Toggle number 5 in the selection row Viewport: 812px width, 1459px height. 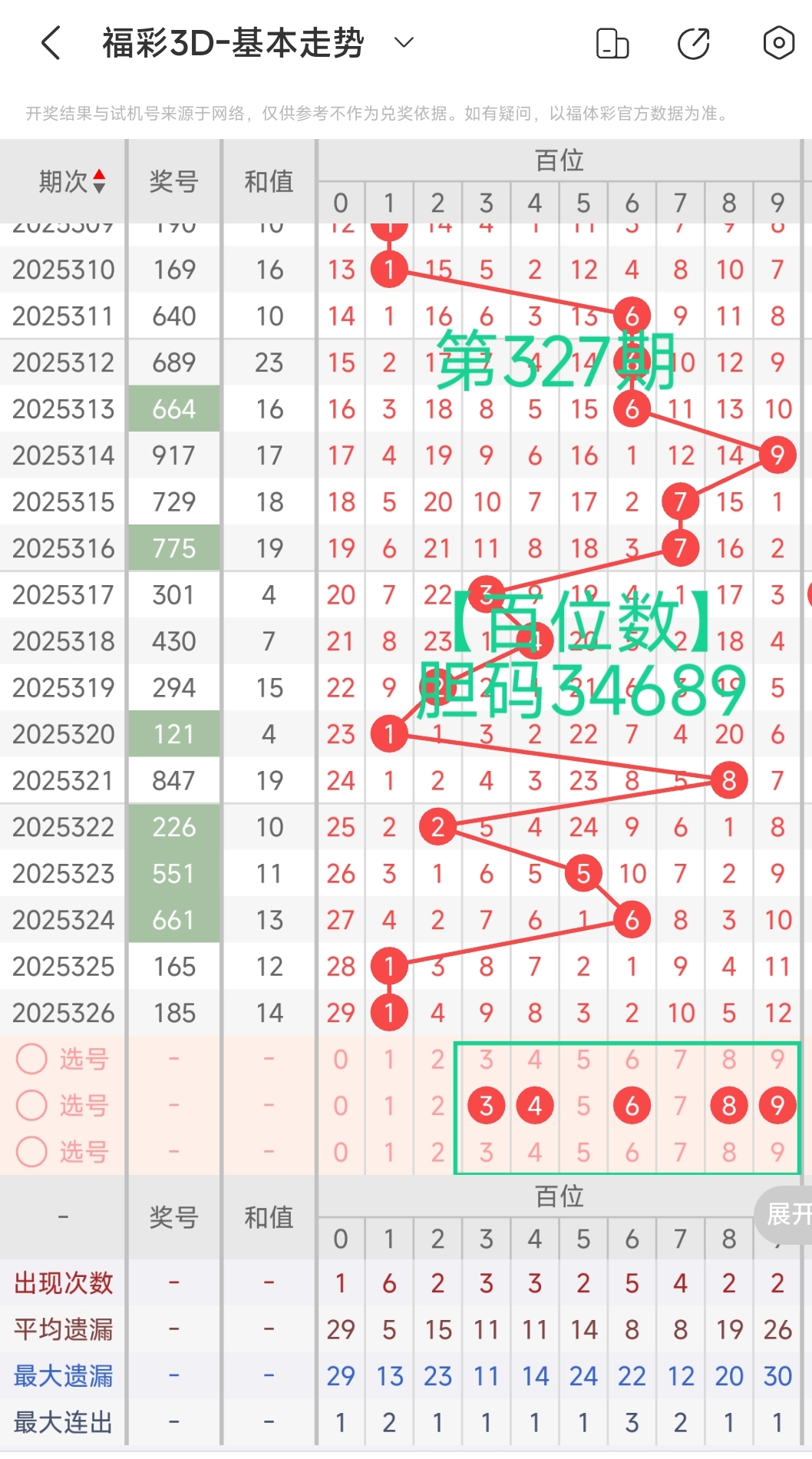tap(583, 1105)
